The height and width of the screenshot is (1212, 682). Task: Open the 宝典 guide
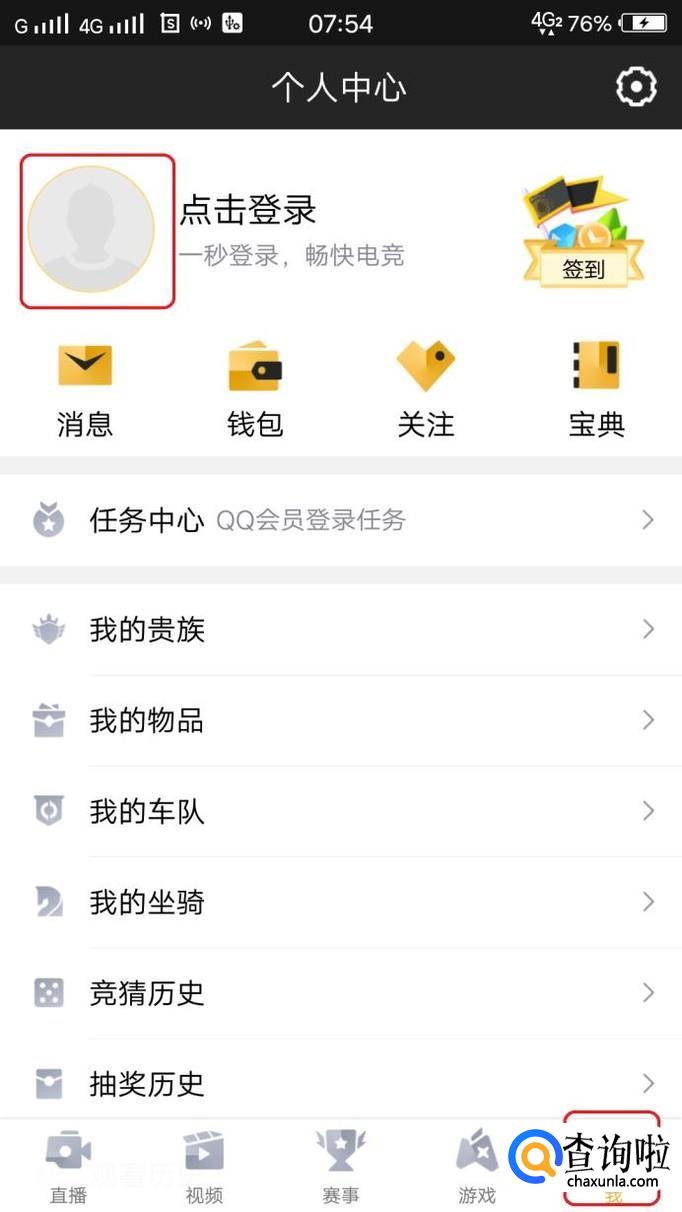pyautogui.click(x=597, y=391)
